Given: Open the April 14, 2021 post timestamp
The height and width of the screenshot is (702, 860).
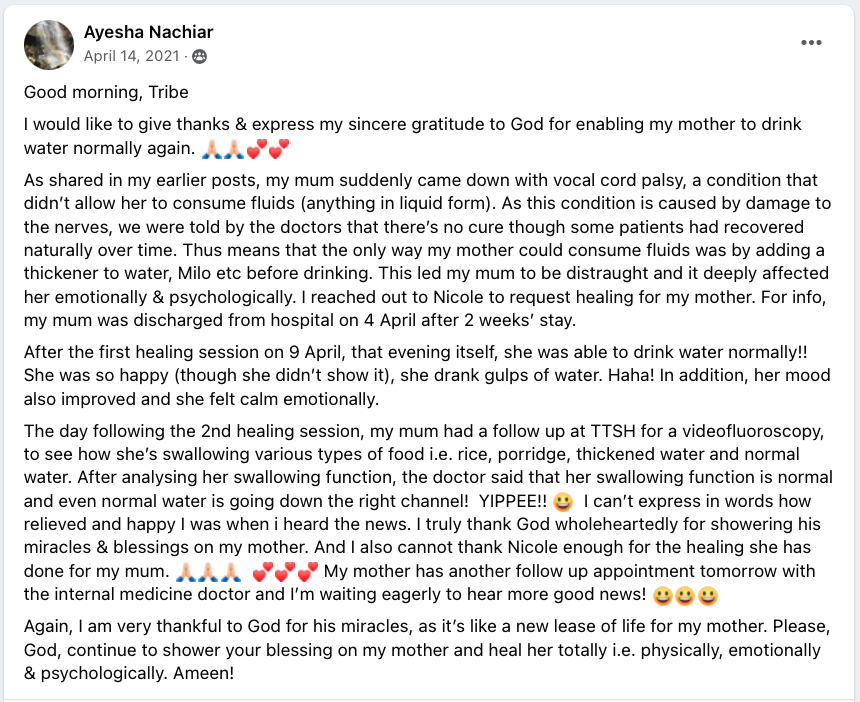Looking at the screenshot, I should coord(130,56).
